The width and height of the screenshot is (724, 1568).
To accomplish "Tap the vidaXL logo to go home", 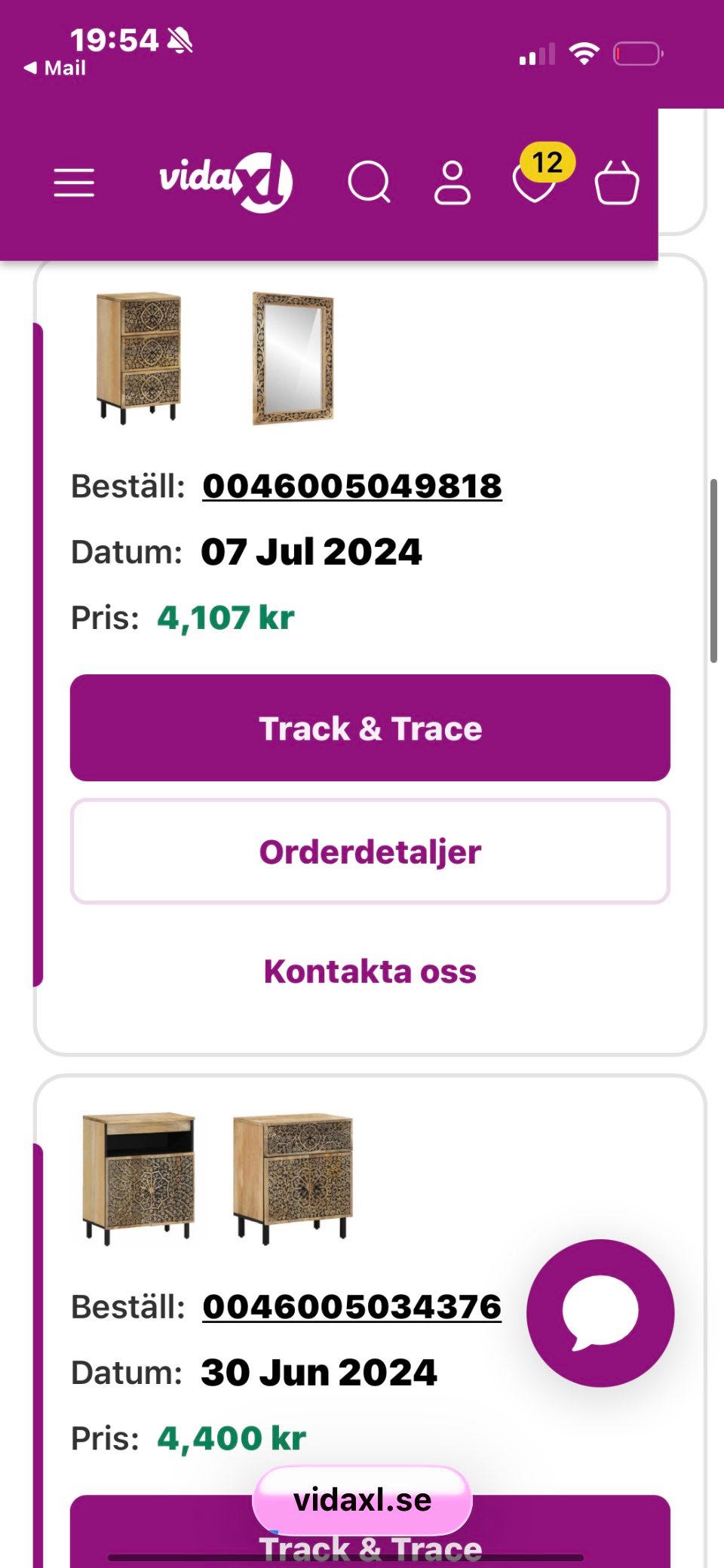I will click(225, 182).
